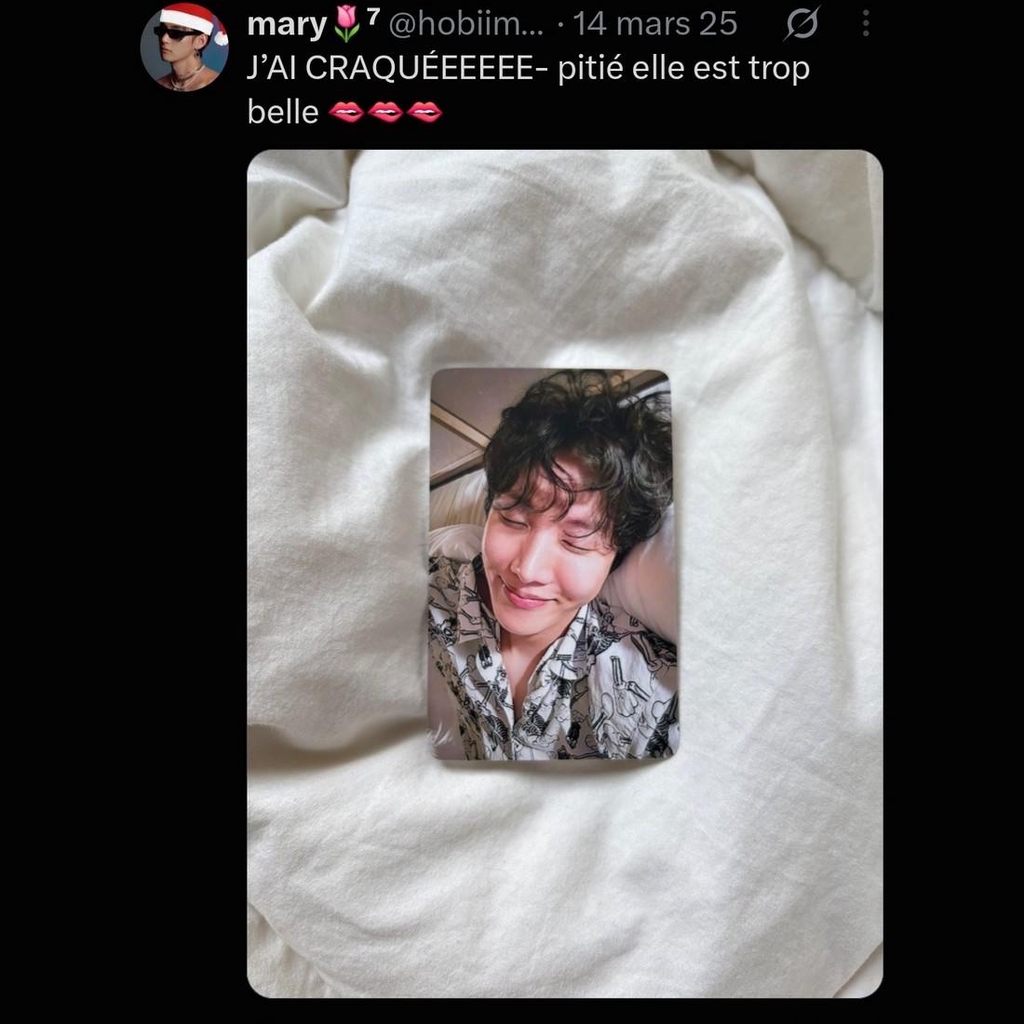
Task: Open the photocard image in full view
Action: [565, 573]
